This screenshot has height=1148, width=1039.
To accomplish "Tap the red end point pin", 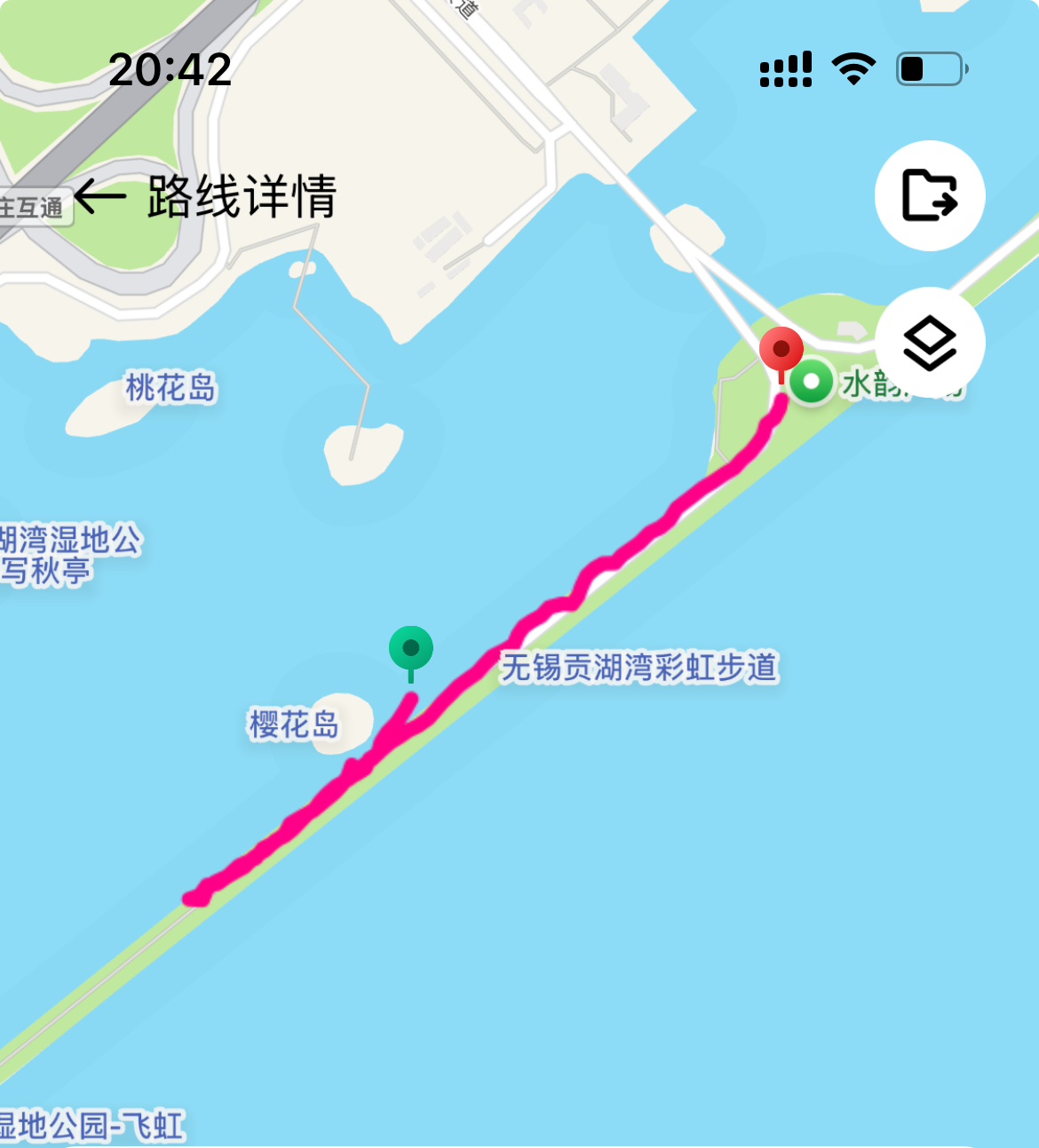I will (x=781, y=352).
